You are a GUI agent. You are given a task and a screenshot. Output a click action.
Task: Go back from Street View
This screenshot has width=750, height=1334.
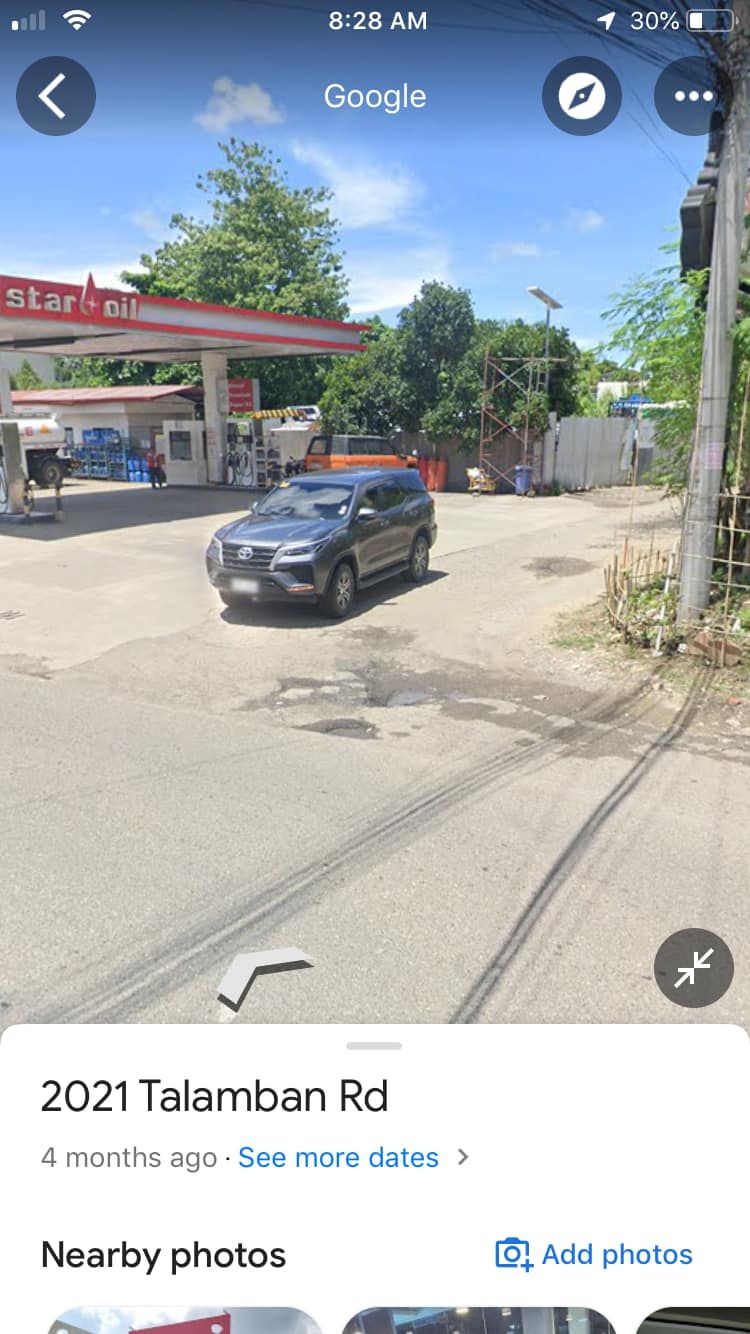[56, 96]
